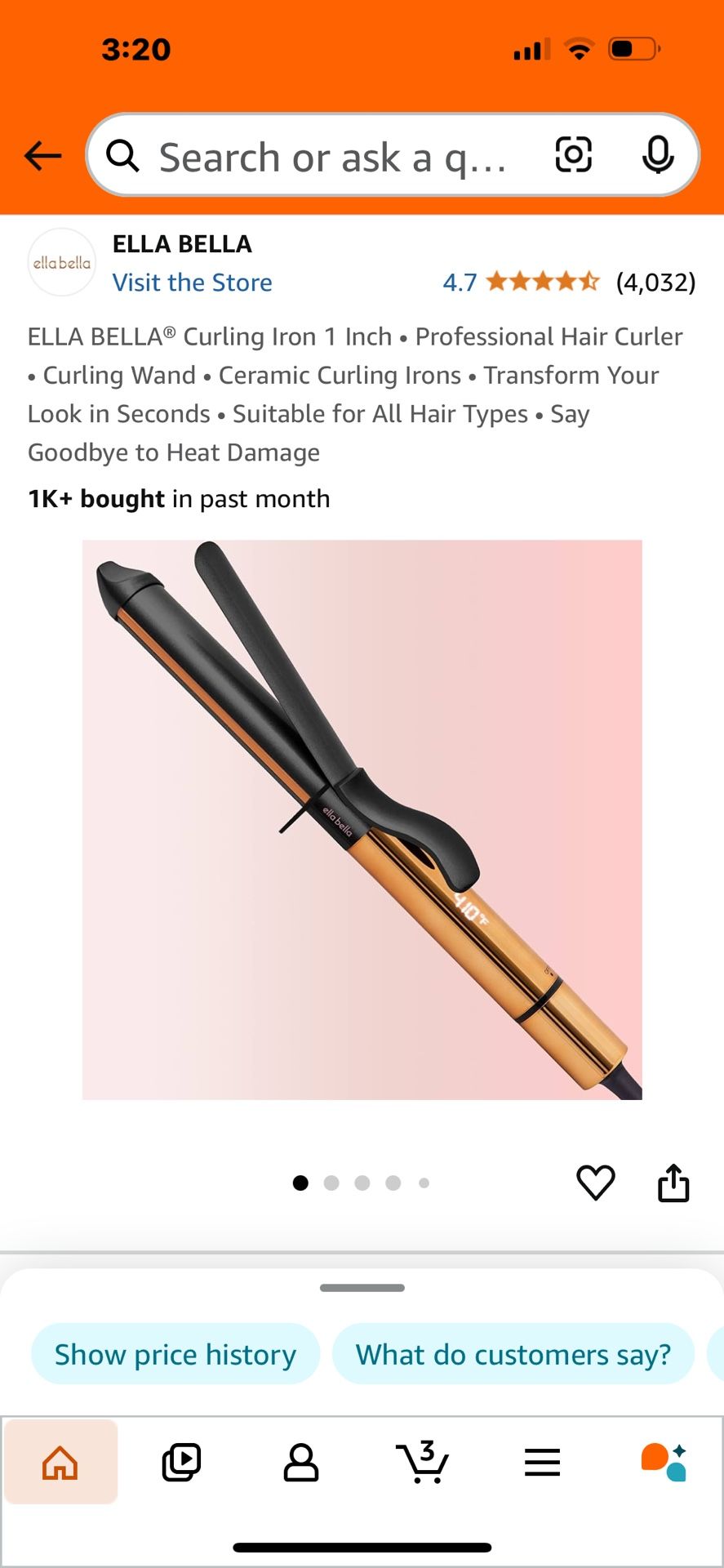
Task: Open the hamburger menu tab
Action: pos(542,1462)
